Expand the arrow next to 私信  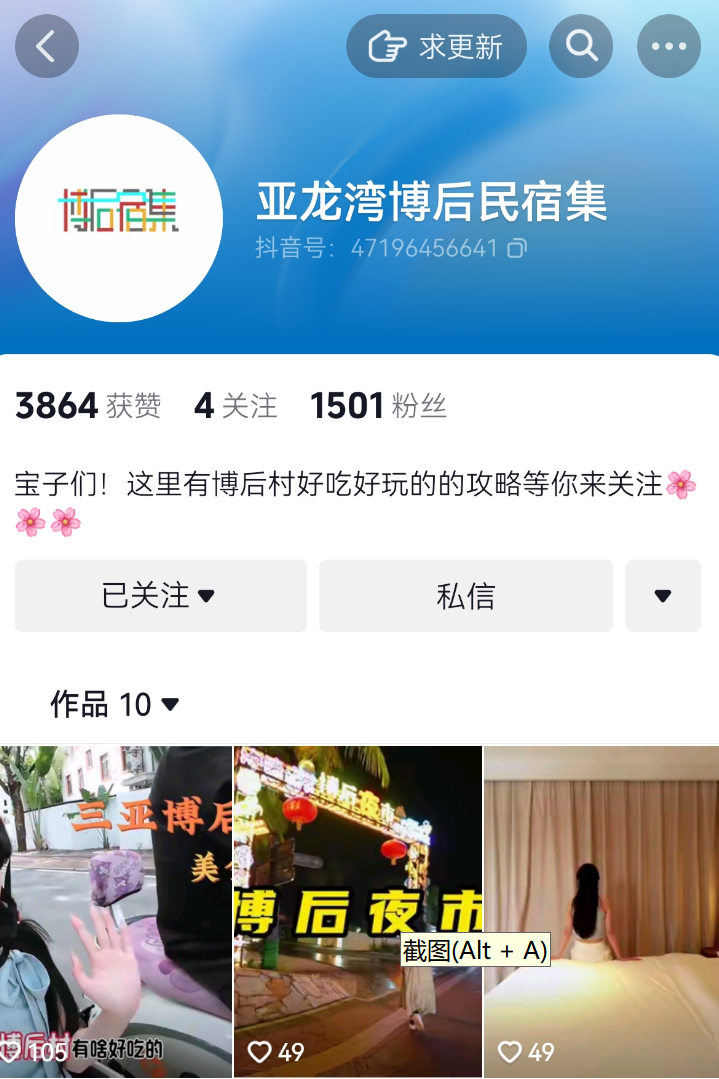click(x=662, y=596)
